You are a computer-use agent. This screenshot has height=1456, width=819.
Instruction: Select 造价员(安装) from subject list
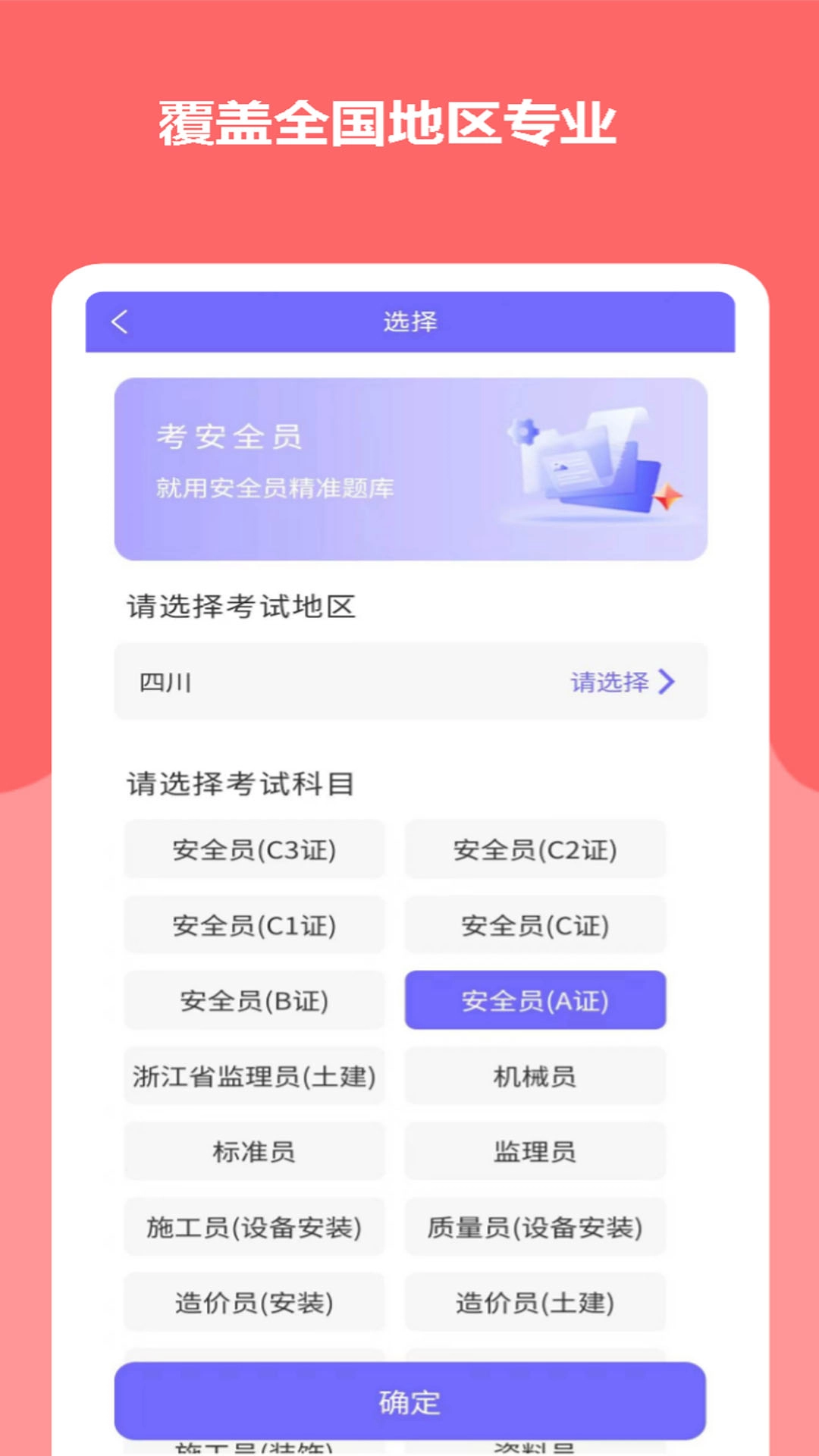[x=255, y=1304]
